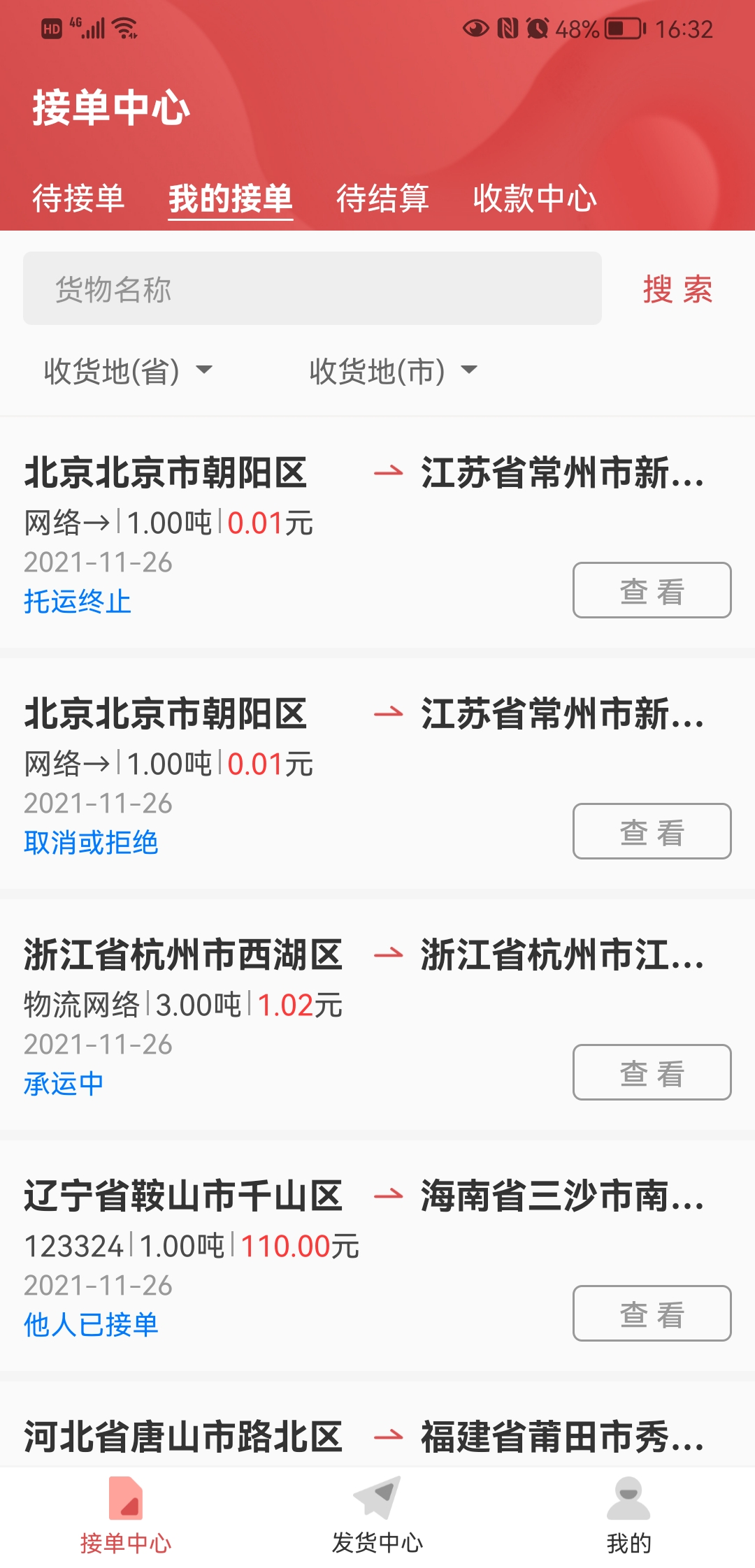
Task: Tap the 货物名称 search field
Action: (x=312, y=289)
